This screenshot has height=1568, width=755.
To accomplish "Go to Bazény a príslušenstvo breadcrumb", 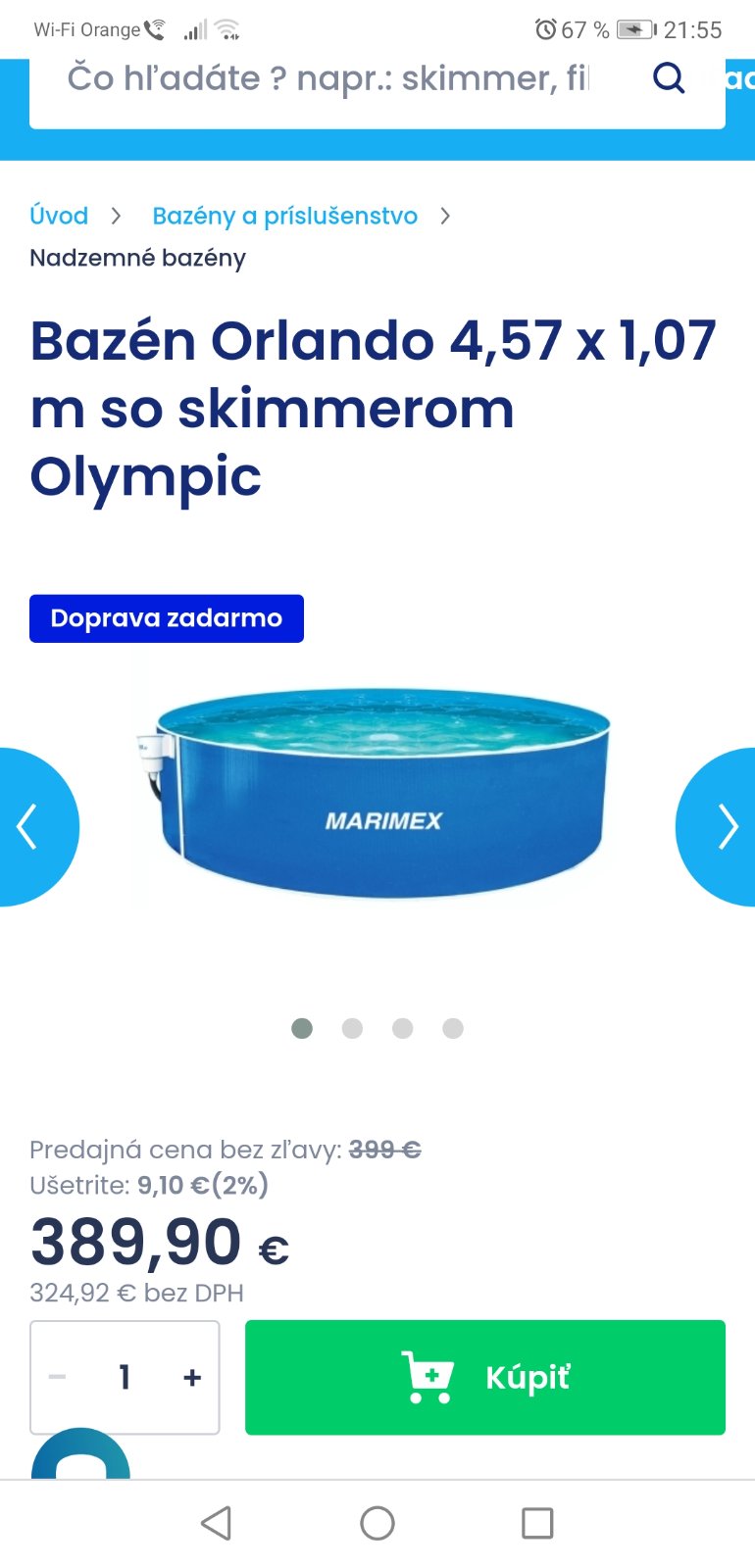I will (284, 216).
